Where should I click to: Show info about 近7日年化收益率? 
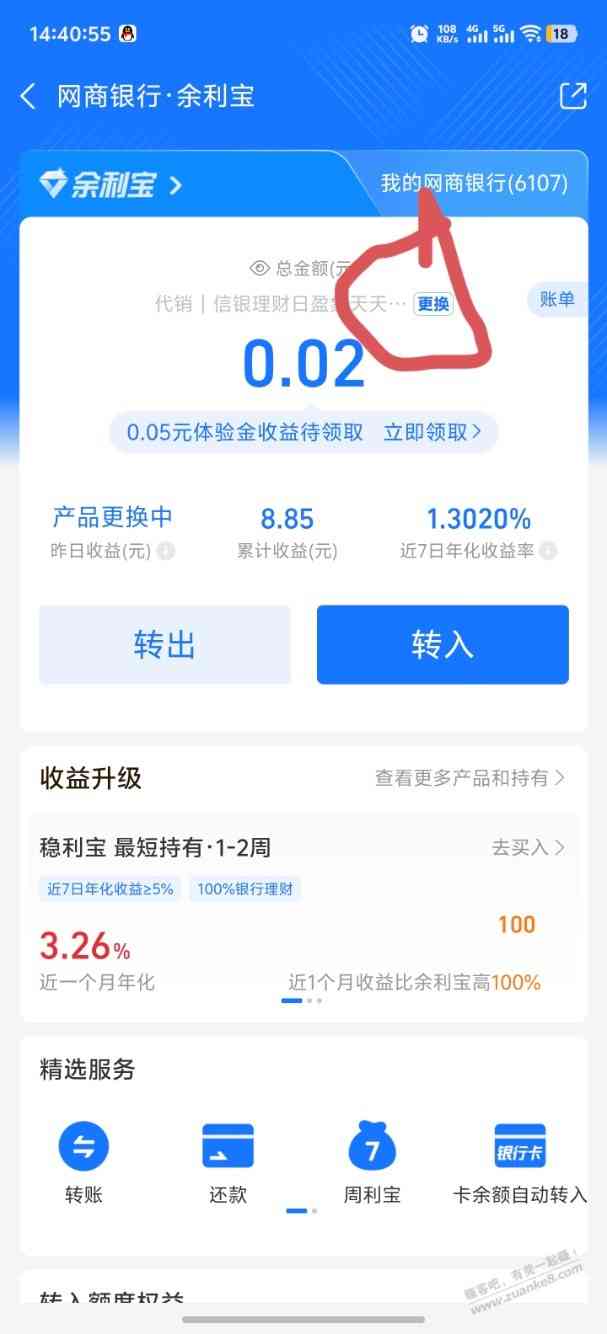coord(548,551)
